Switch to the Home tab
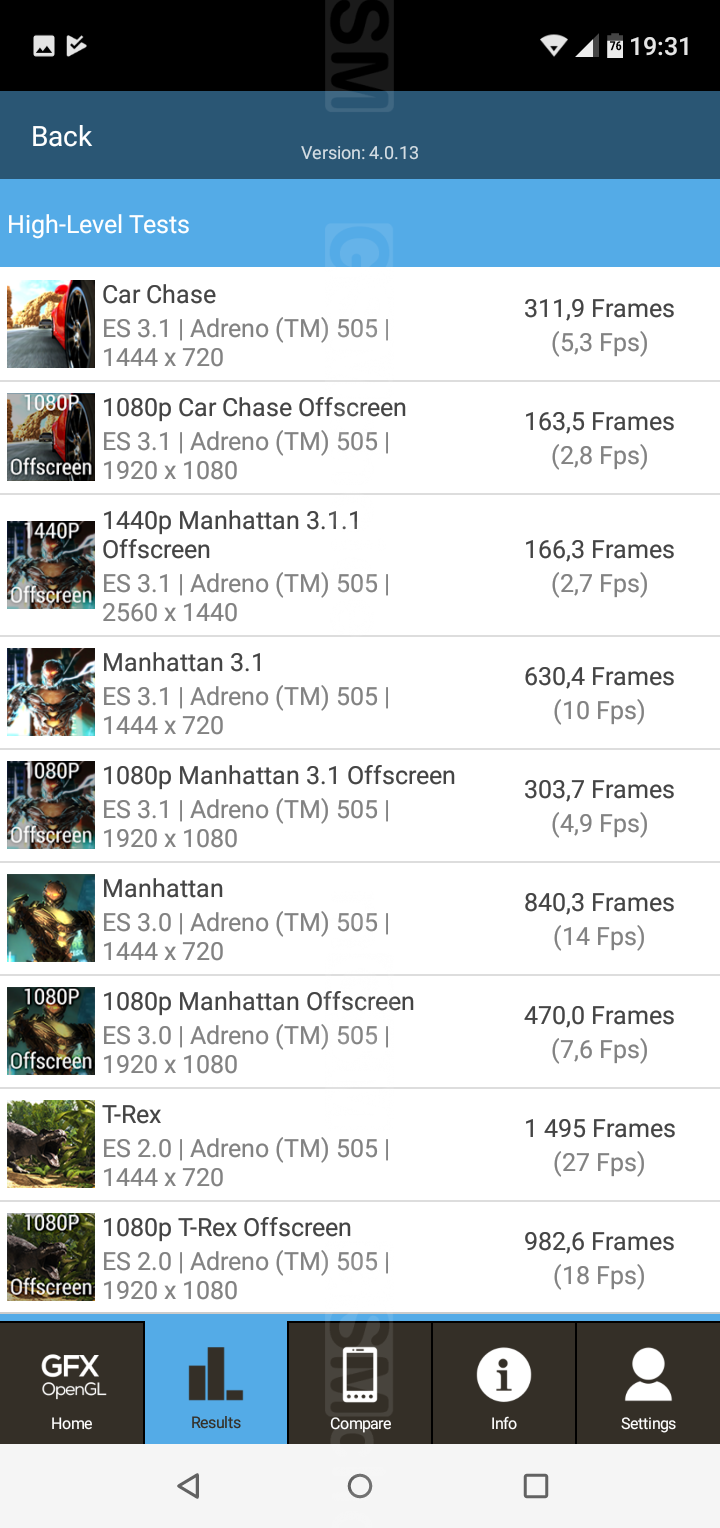This screenshot has height=1528, width=720. click(72, 1384)
